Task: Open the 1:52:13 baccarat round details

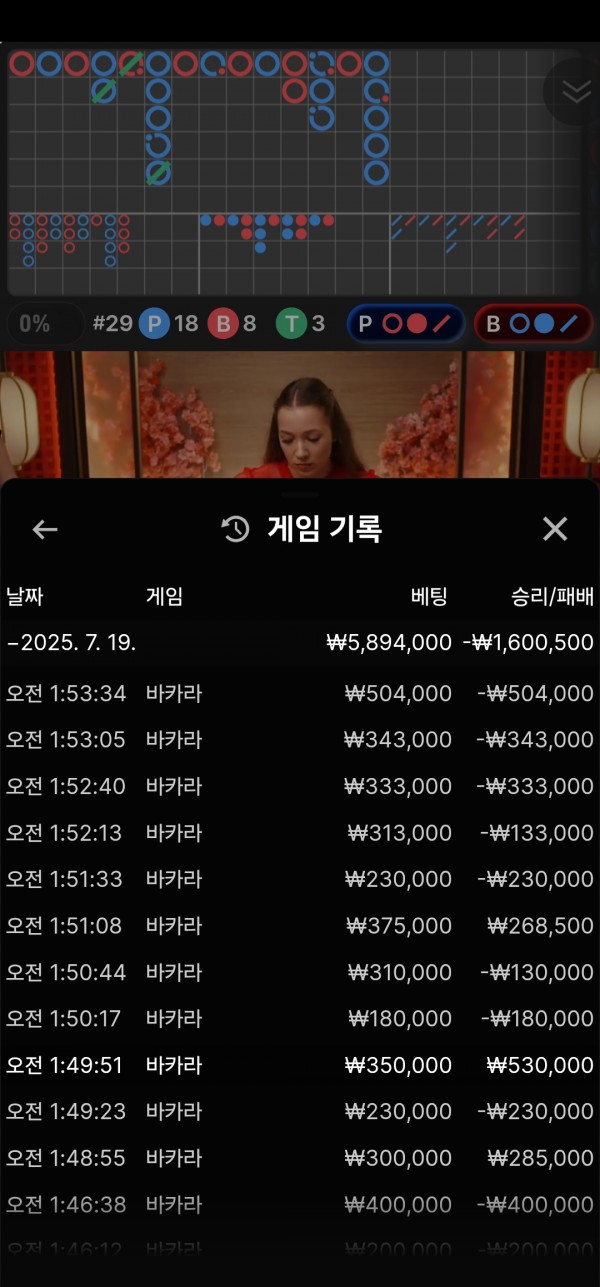Action: click(300, 833)
